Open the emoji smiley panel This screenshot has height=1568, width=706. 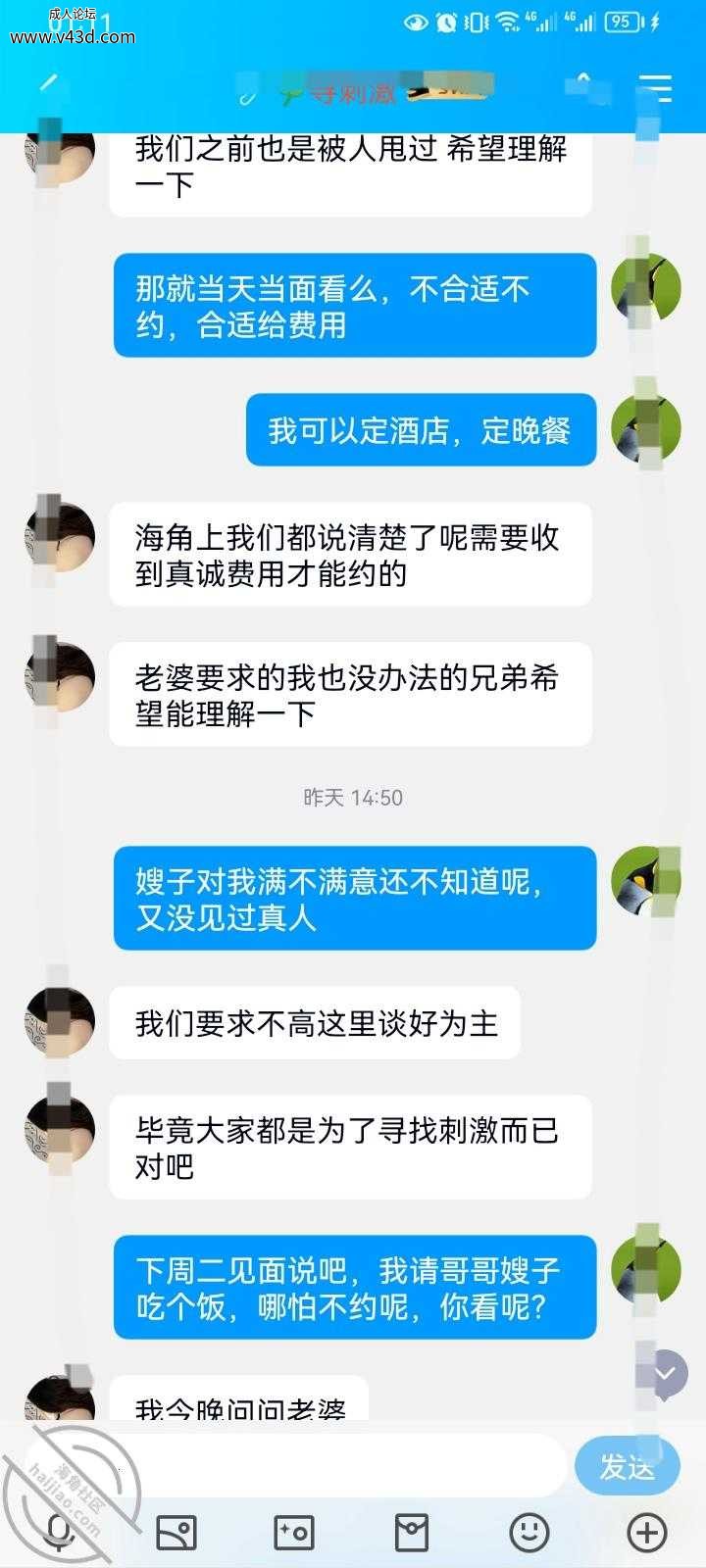click(529, 1532)
